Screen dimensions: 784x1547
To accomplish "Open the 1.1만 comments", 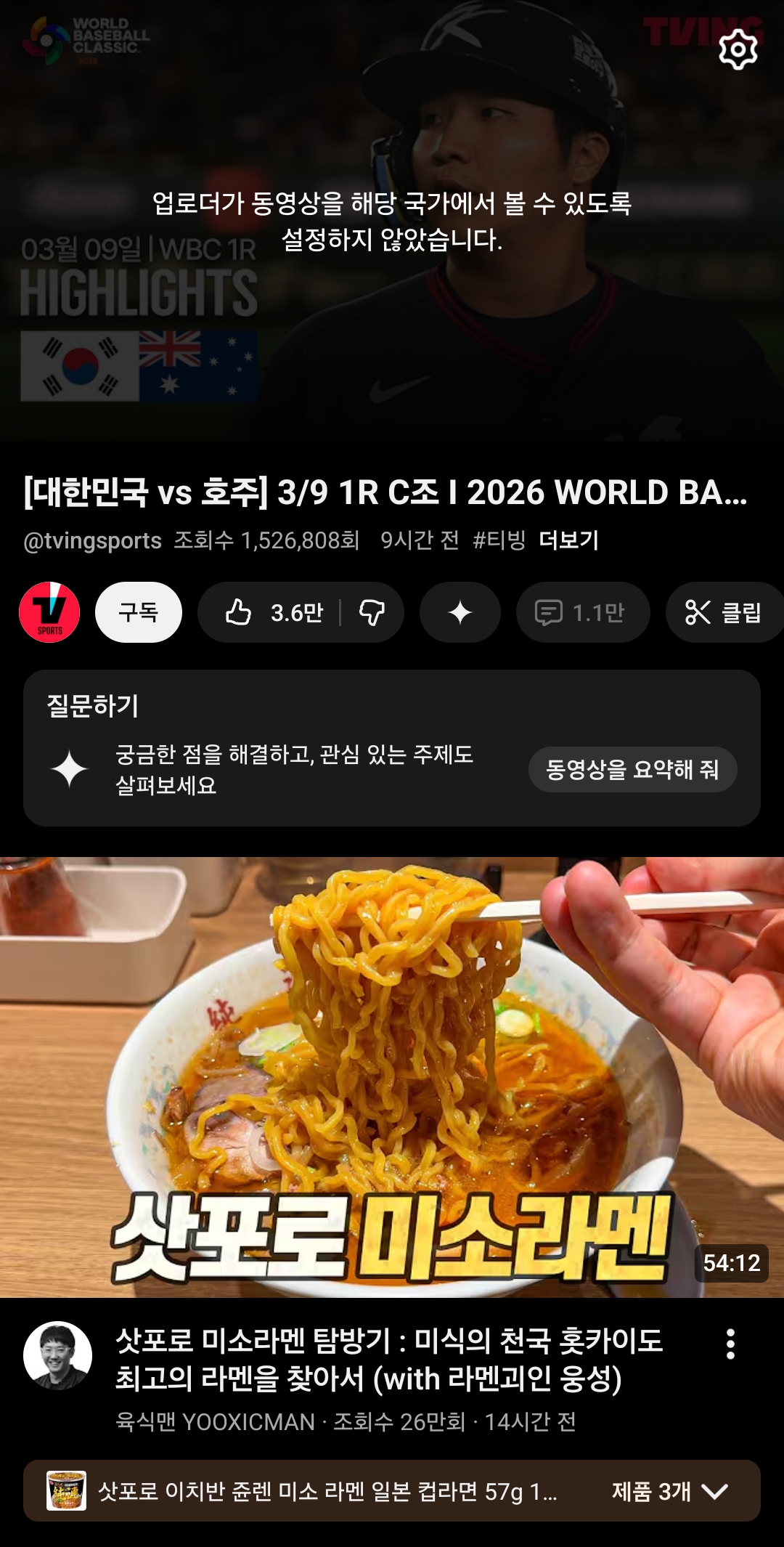I will [x=582, y=612].
